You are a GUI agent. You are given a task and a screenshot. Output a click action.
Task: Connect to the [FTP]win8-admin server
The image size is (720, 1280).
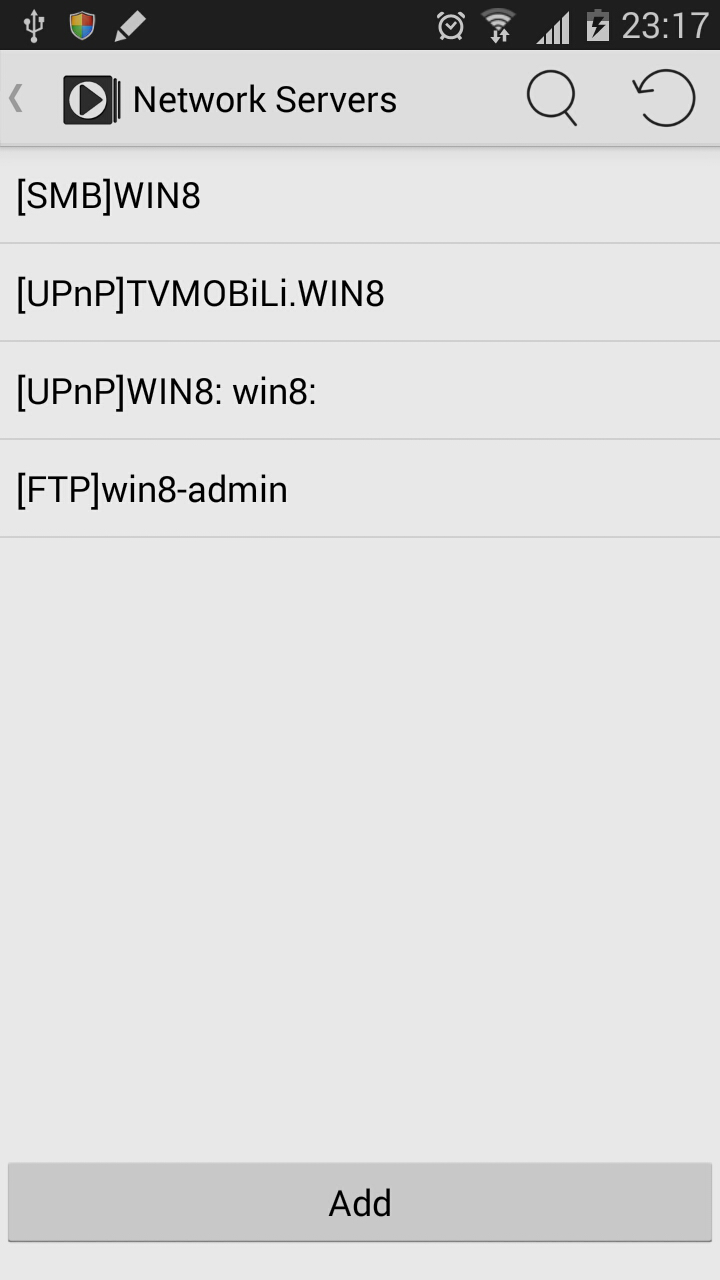point(360,488)
